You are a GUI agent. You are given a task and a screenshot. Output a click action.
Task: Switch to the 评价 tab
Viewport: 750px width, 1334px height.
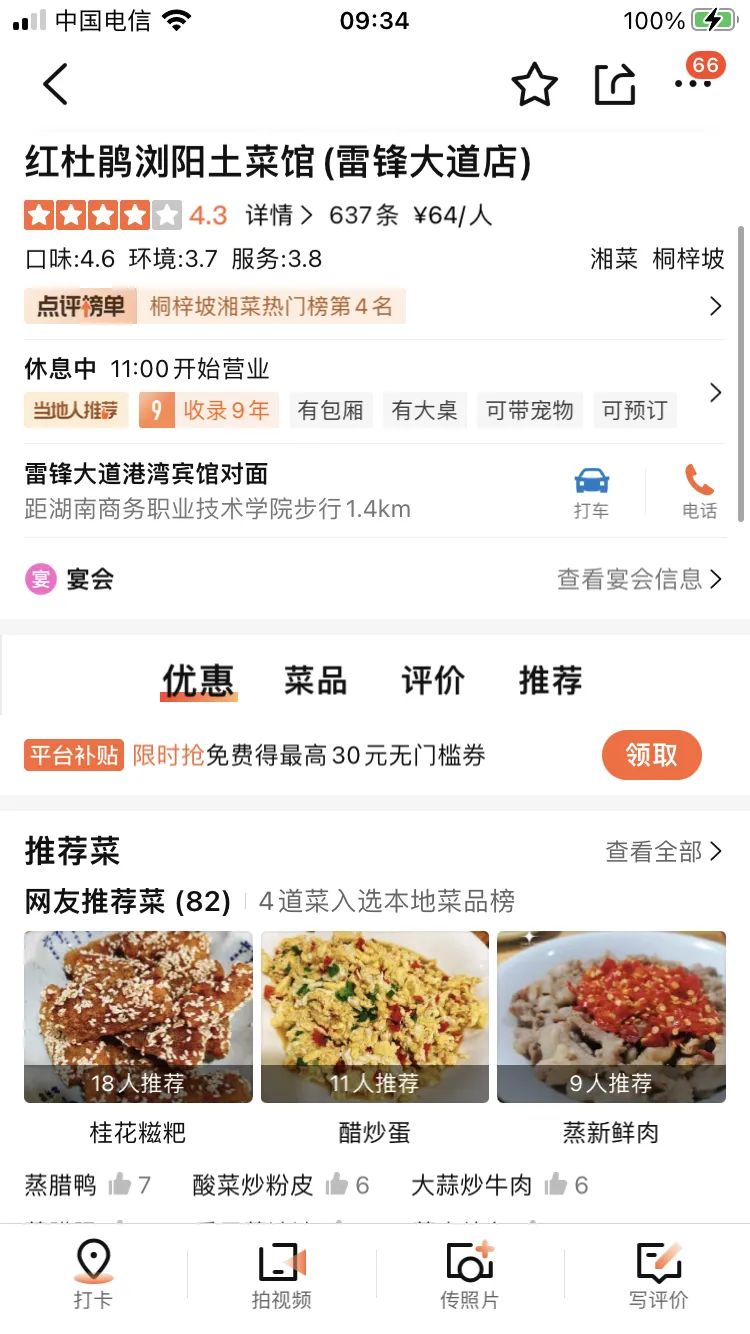coord(432,681)
